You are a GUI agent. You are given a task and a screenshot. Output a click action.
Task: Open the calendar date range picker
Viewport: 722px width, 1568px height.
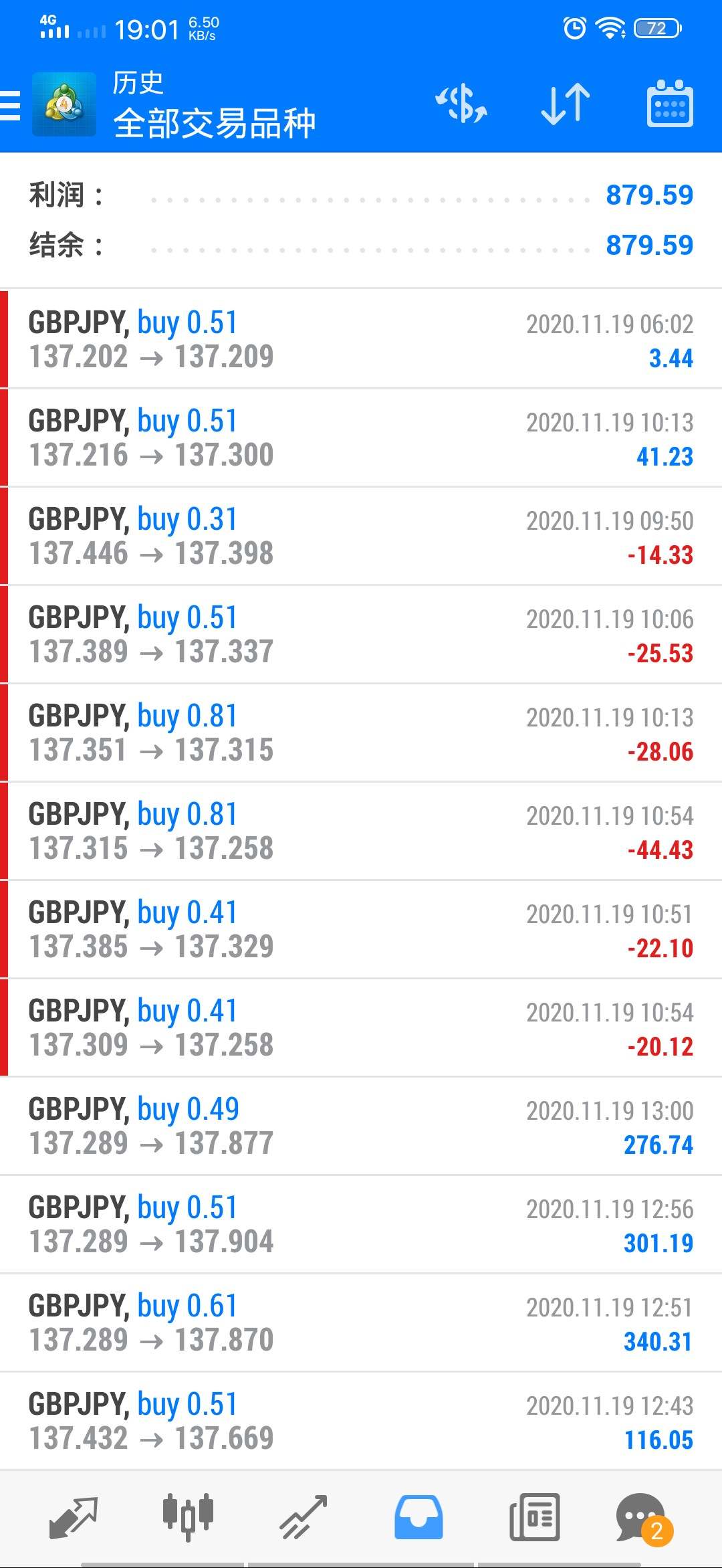[669, 104]
